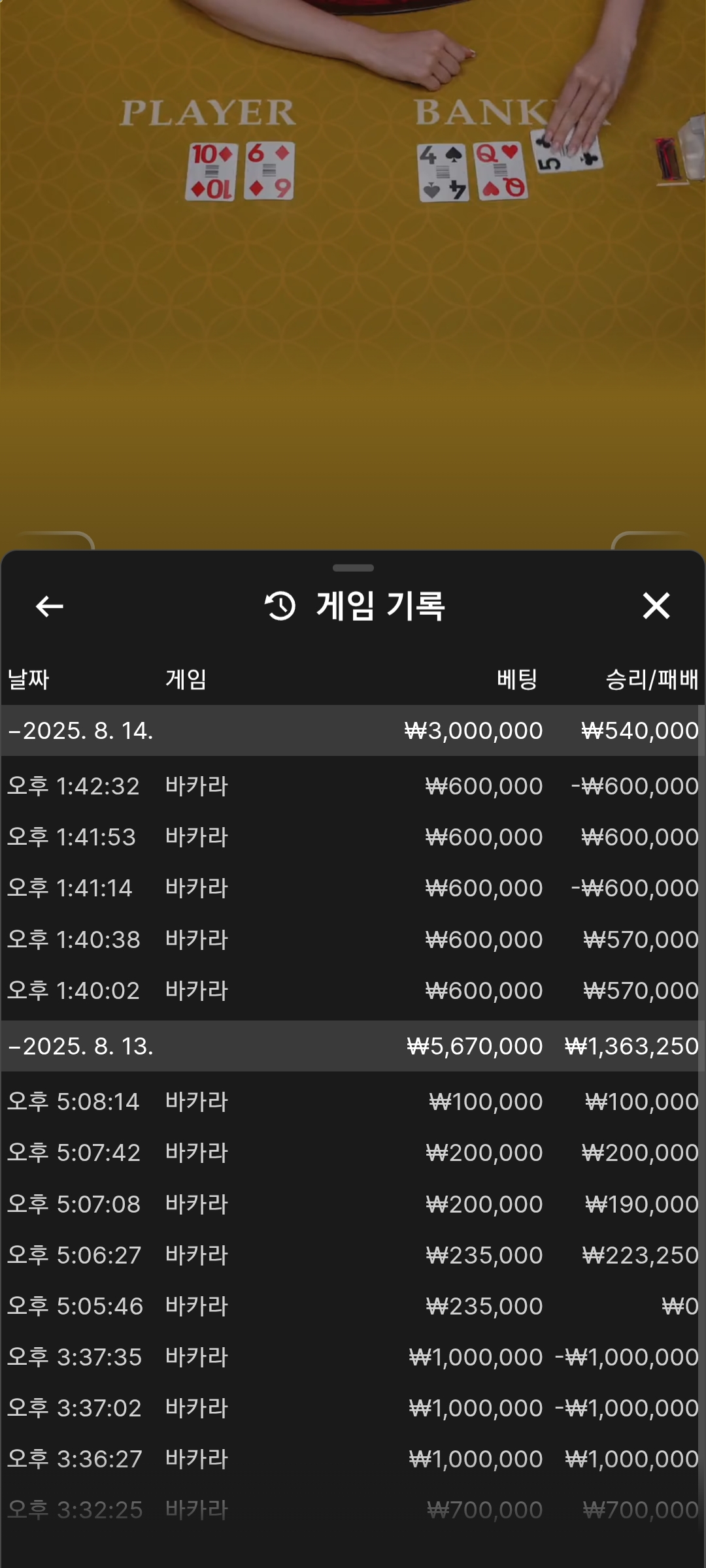Open the 오후 3:37:35 baccarat record
This screenshot has height=1568, width=706.
point(352,1357)
